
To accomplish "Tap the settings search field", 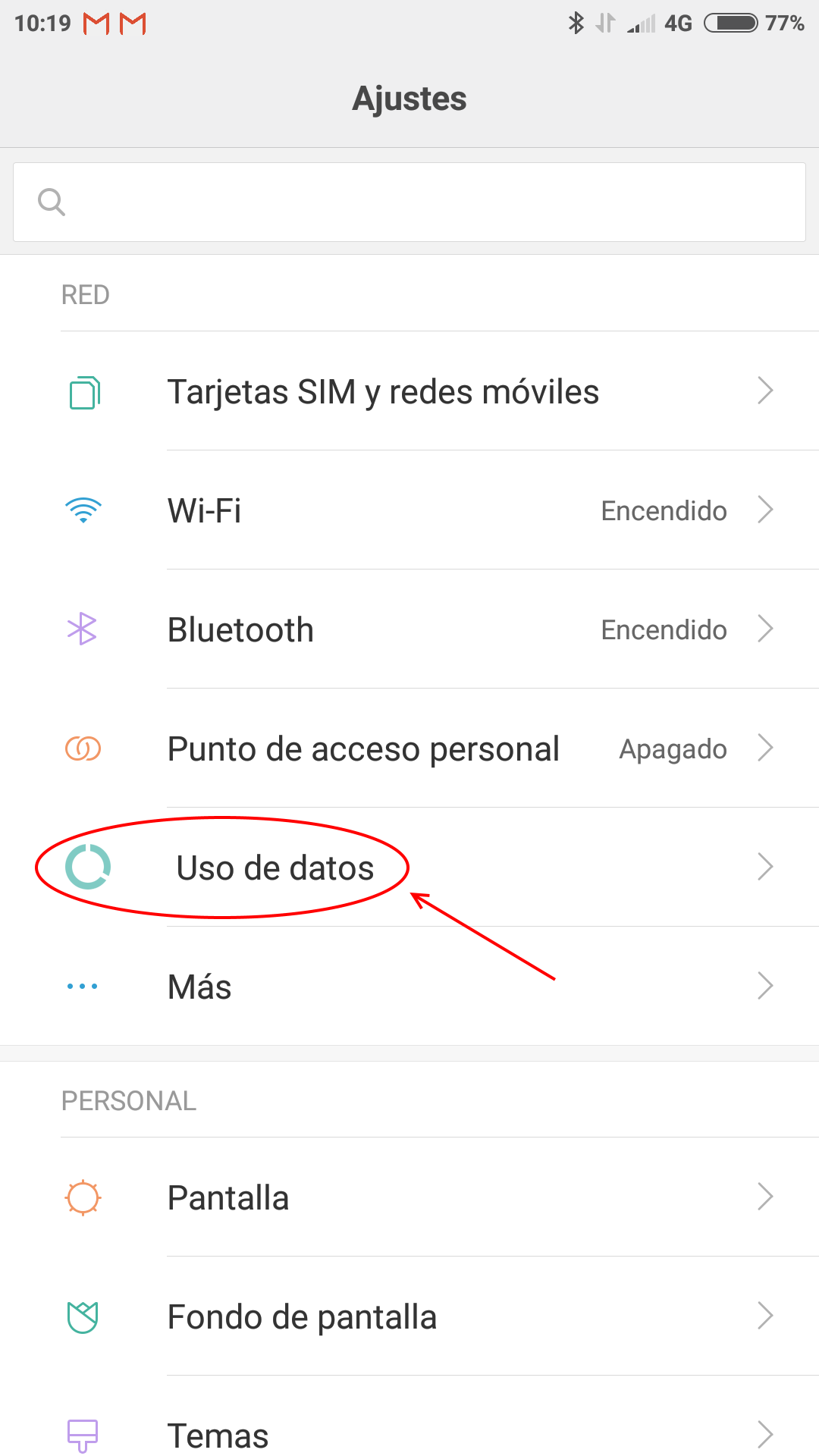I will tap(409, 202).
